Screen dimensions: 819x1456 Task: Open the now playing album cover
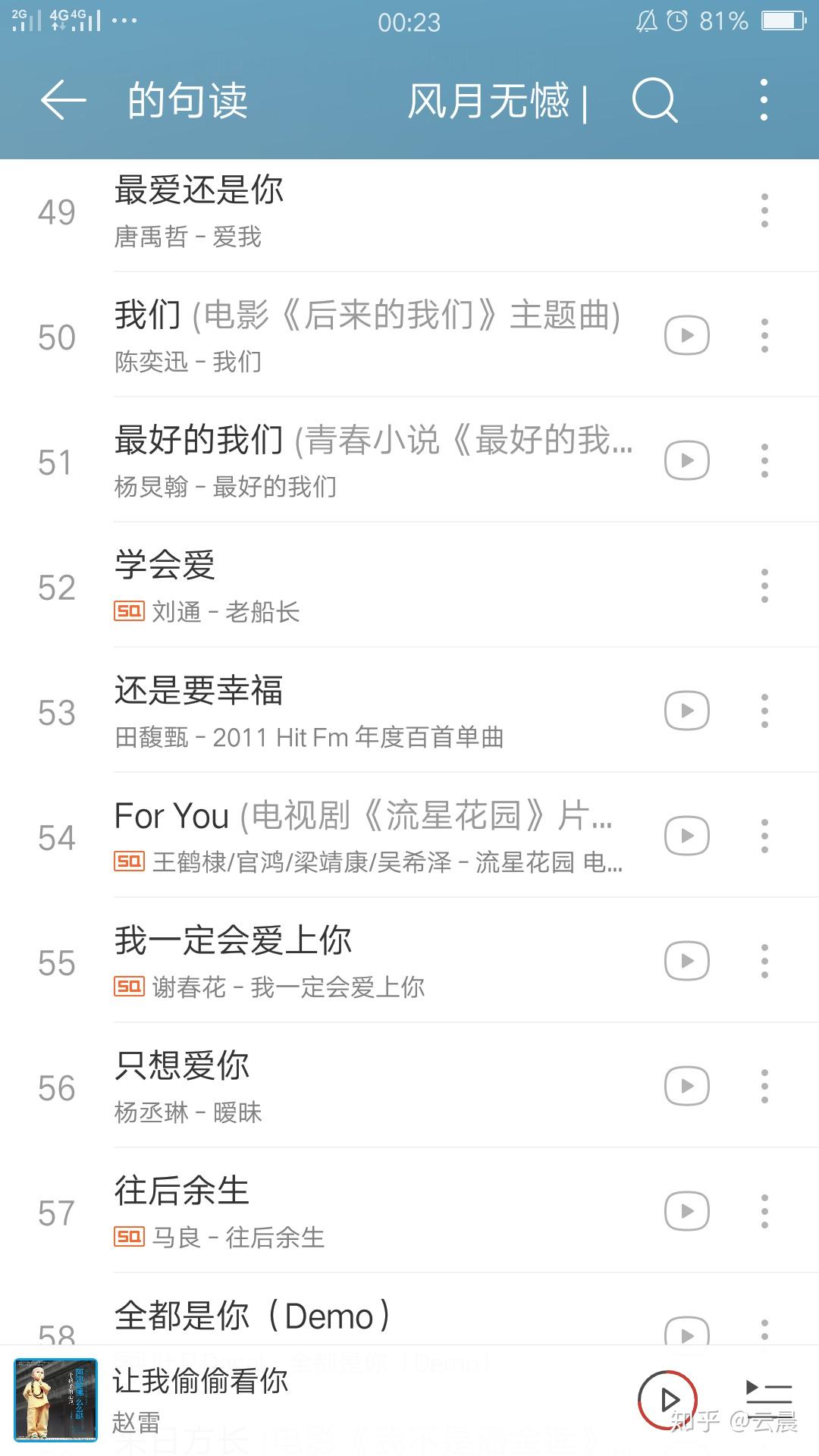coord(56,1400)
